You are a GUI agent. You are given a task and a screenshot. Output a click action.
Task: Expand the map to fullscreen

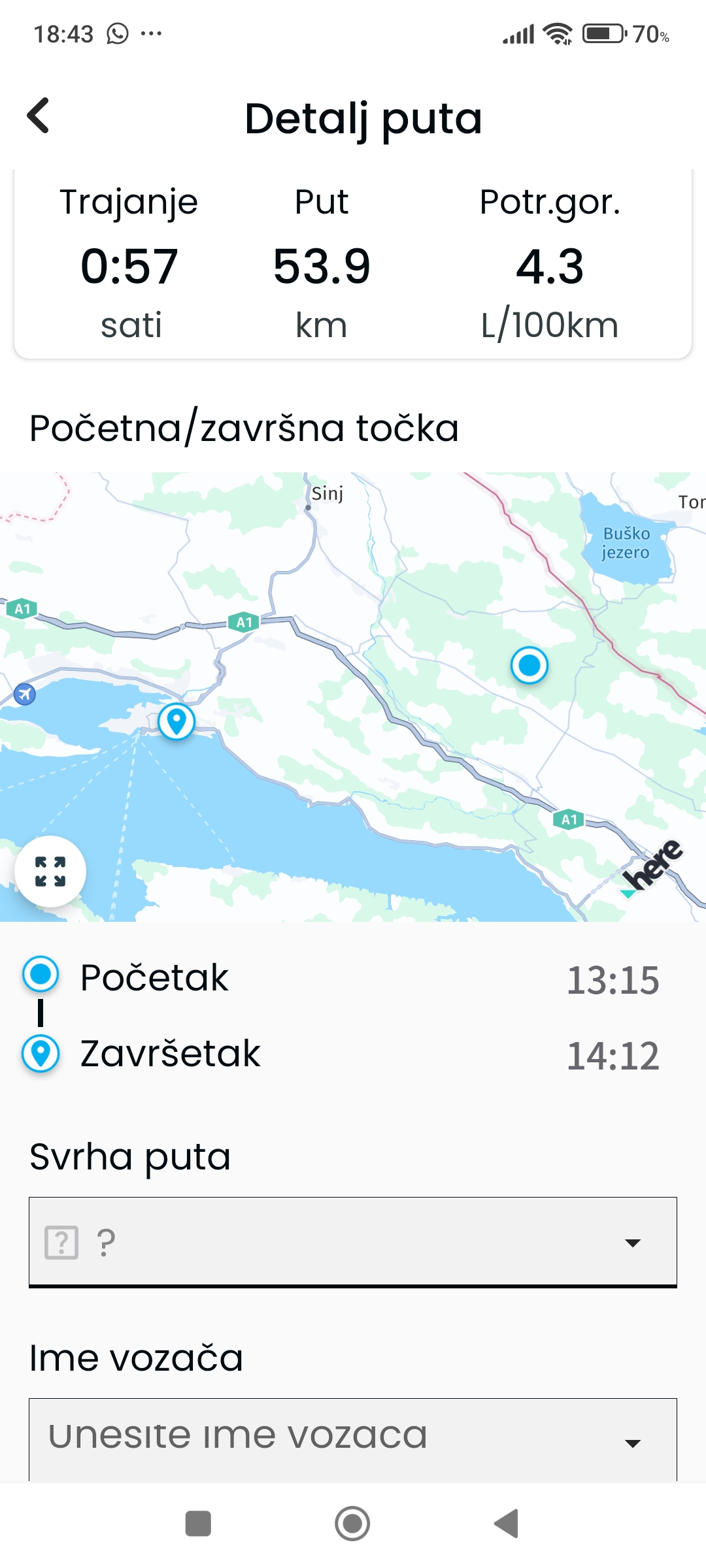[50, 872]
